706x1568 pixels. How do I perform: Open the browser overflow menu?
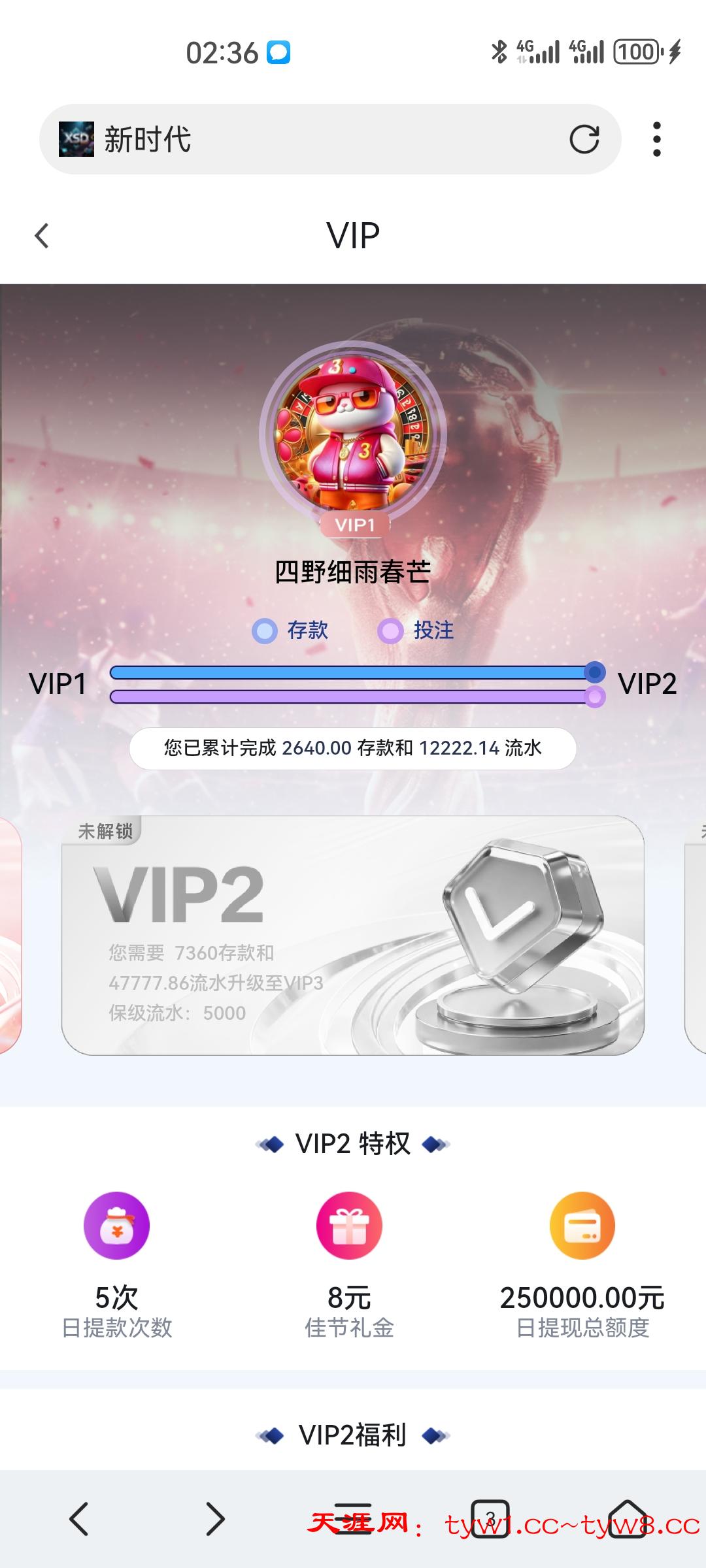656,139
